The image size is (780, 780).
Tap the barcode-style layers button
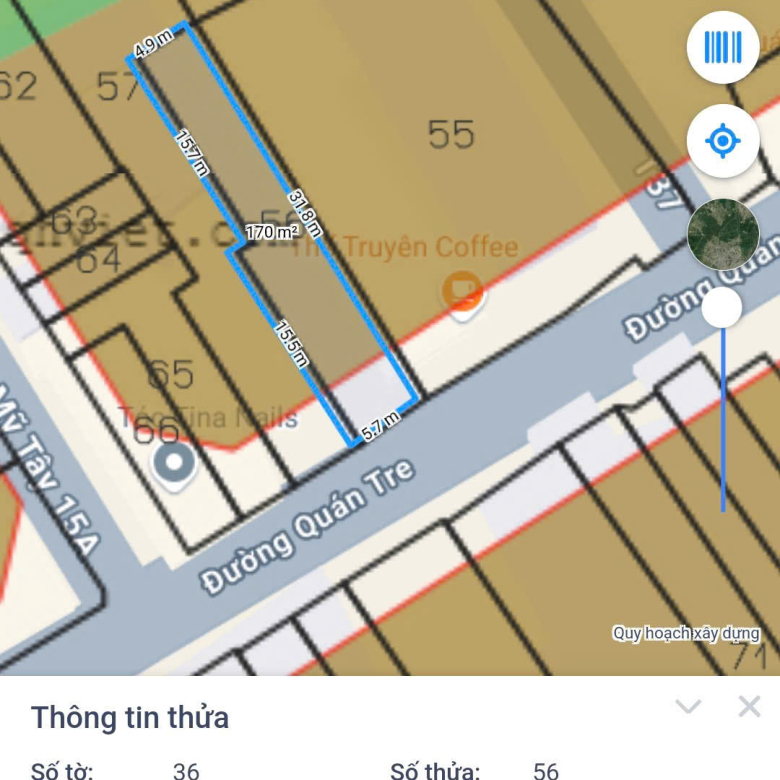tap(722, 47)
